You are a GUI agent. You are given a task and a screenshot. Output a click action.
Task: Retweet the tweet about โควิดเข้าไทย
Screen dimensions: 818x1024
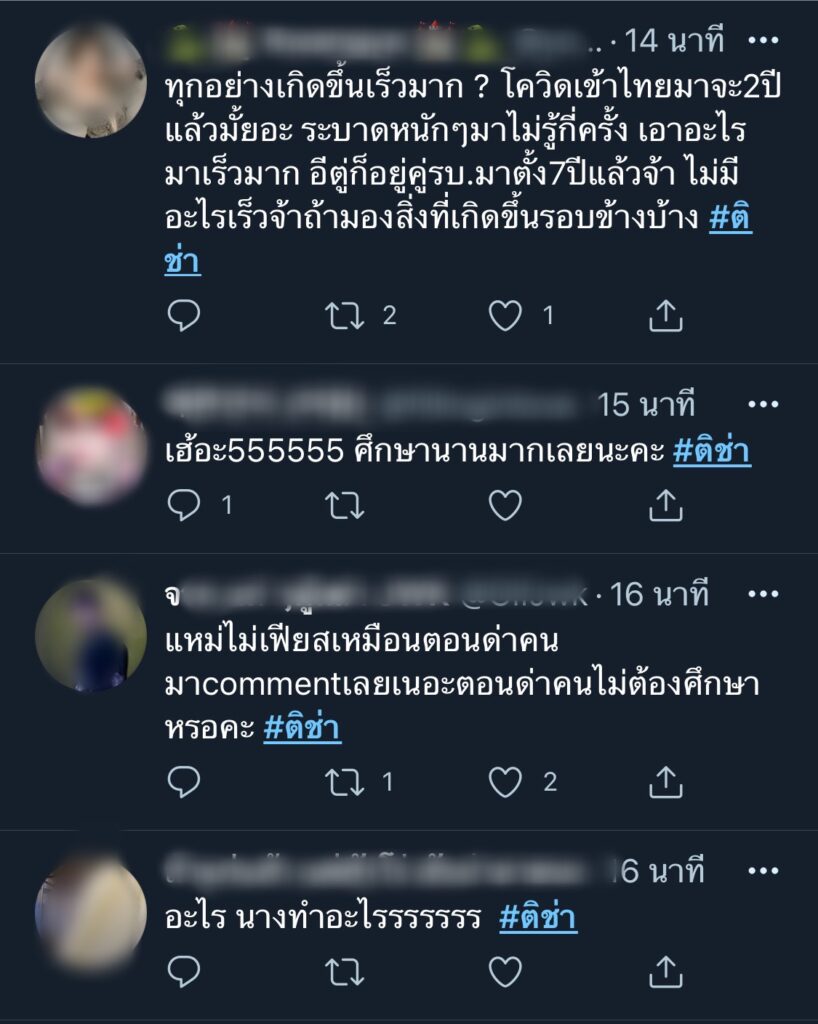[346, 316]
